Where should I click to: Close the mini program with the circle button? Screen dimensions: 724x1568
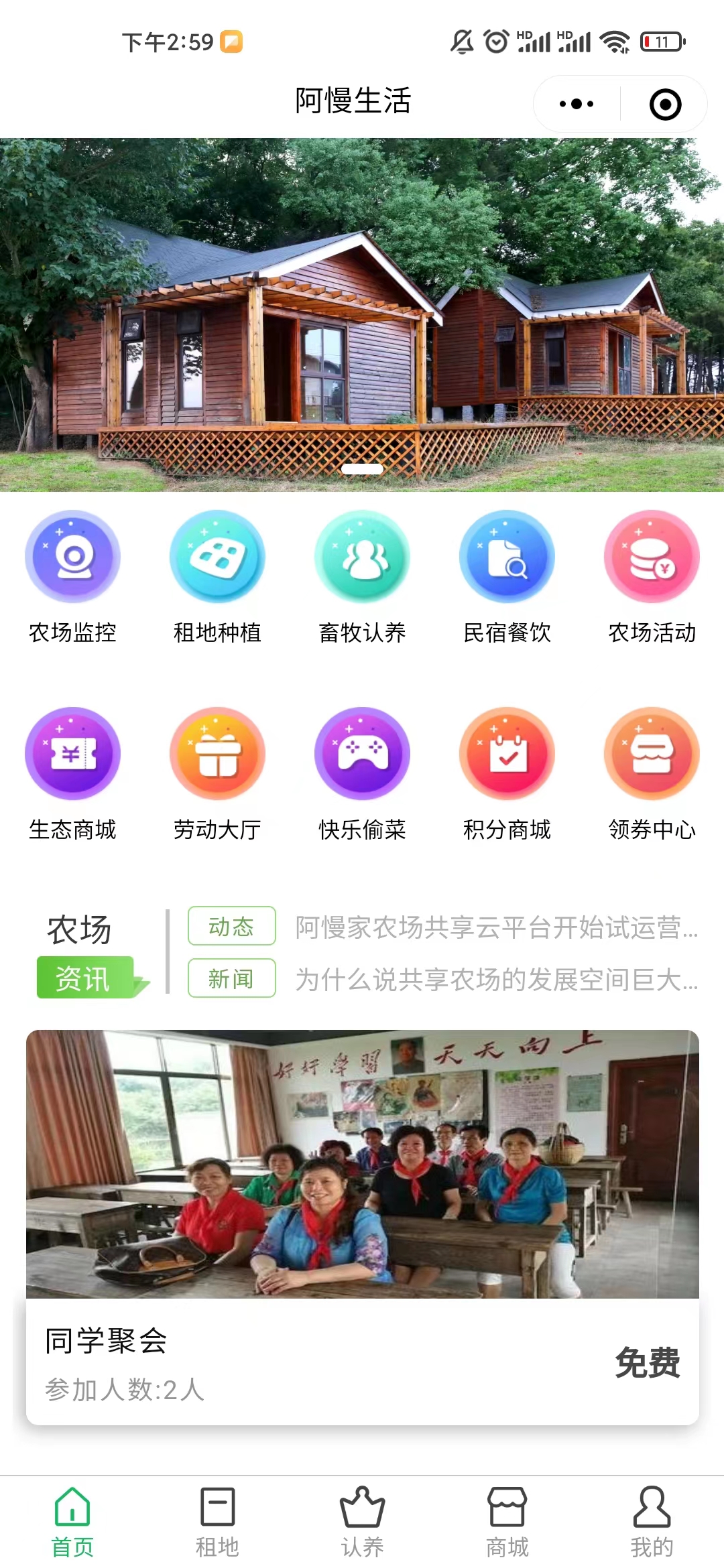665,105
